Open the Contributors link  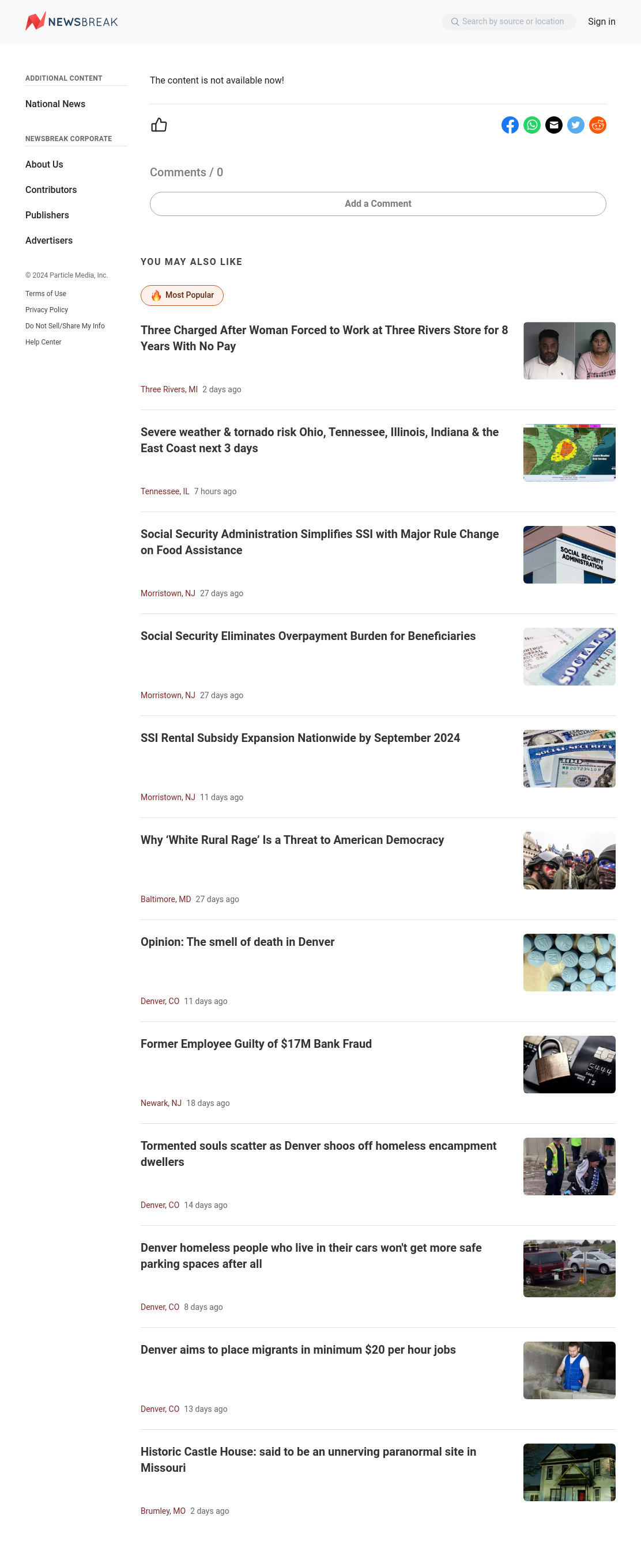click(x=51, y=190)
